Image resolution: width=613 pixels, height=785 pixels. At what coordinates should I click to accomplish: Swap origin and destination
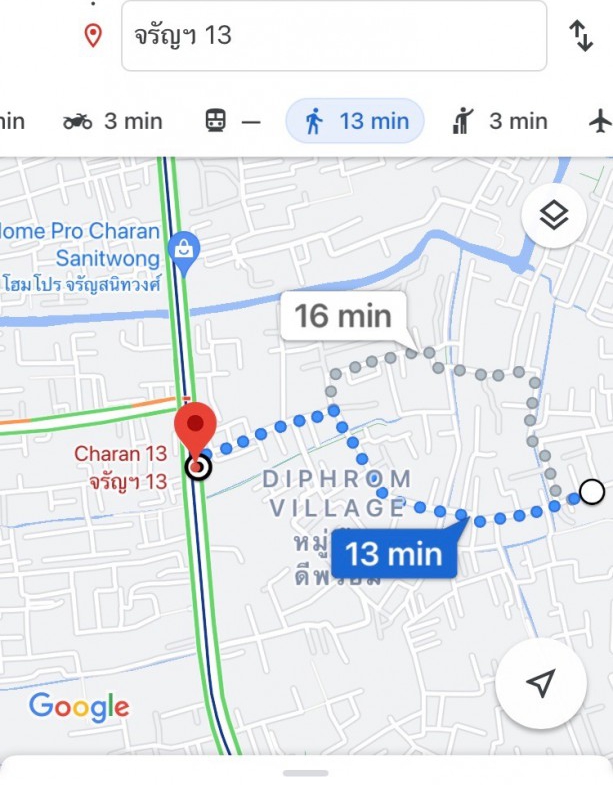tap(581, 35)
